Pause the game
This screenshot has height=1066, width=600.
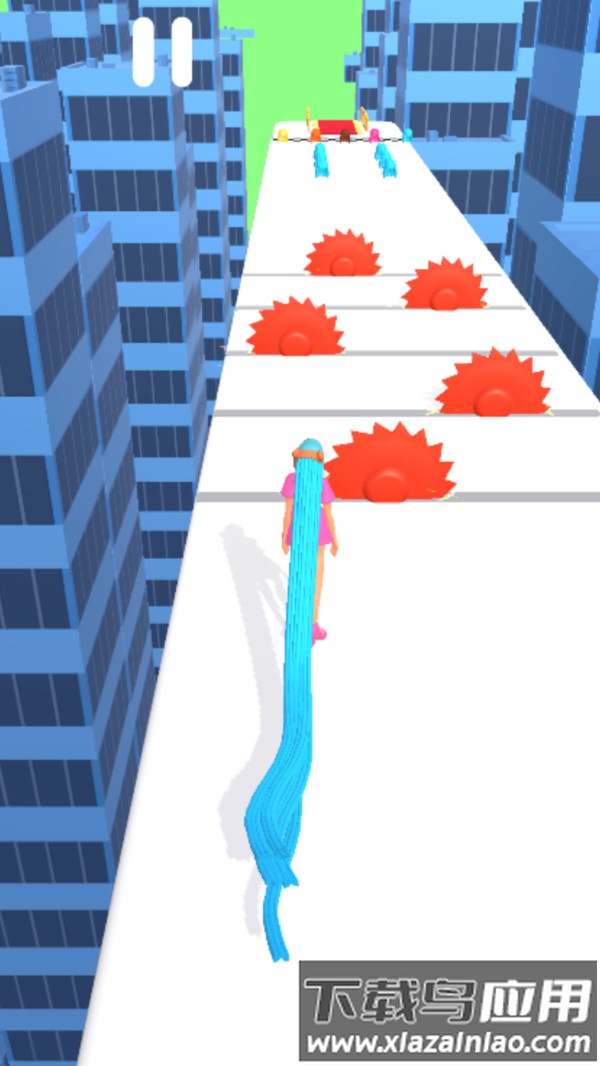(x=163, y=52)
